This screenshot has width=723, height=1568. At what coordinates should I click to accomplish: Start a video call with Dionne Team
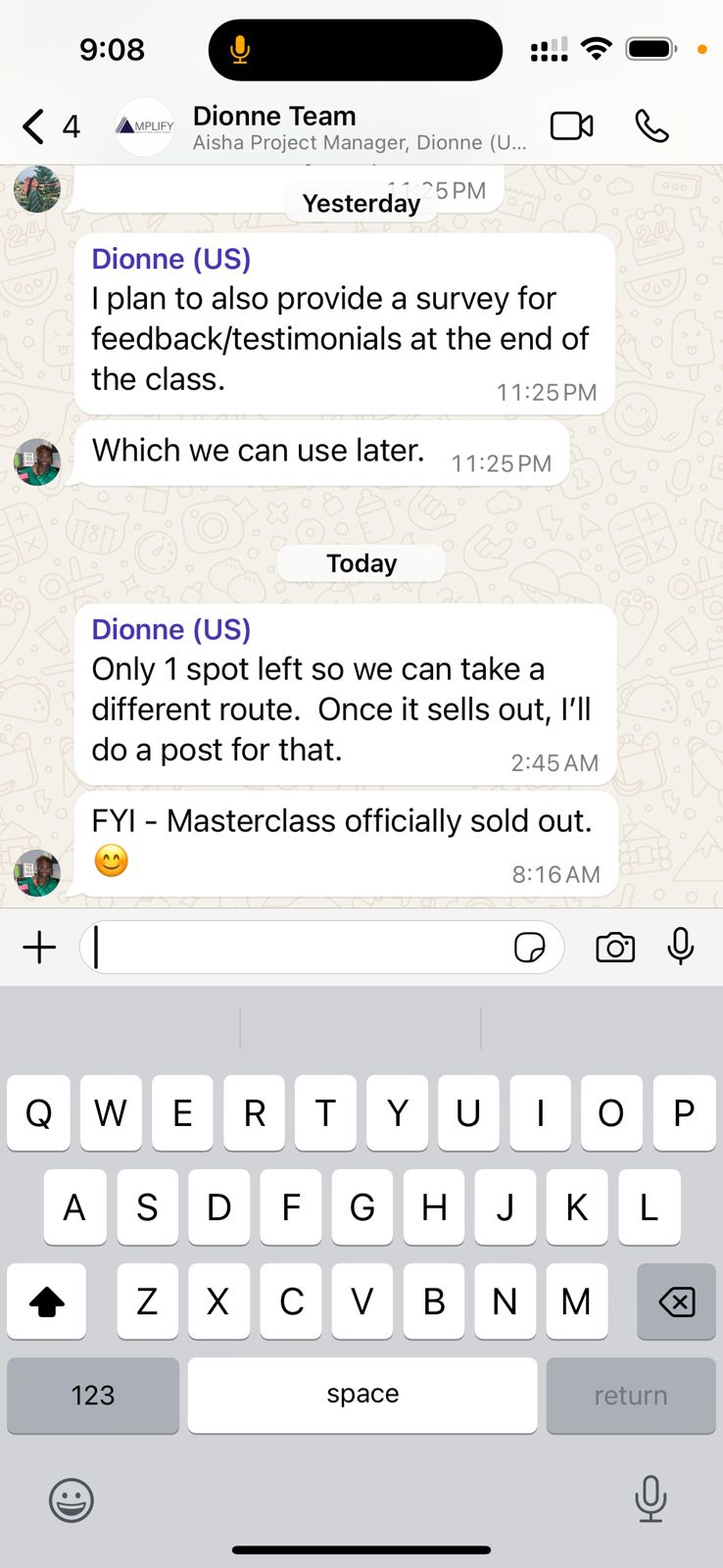point(571,126)
